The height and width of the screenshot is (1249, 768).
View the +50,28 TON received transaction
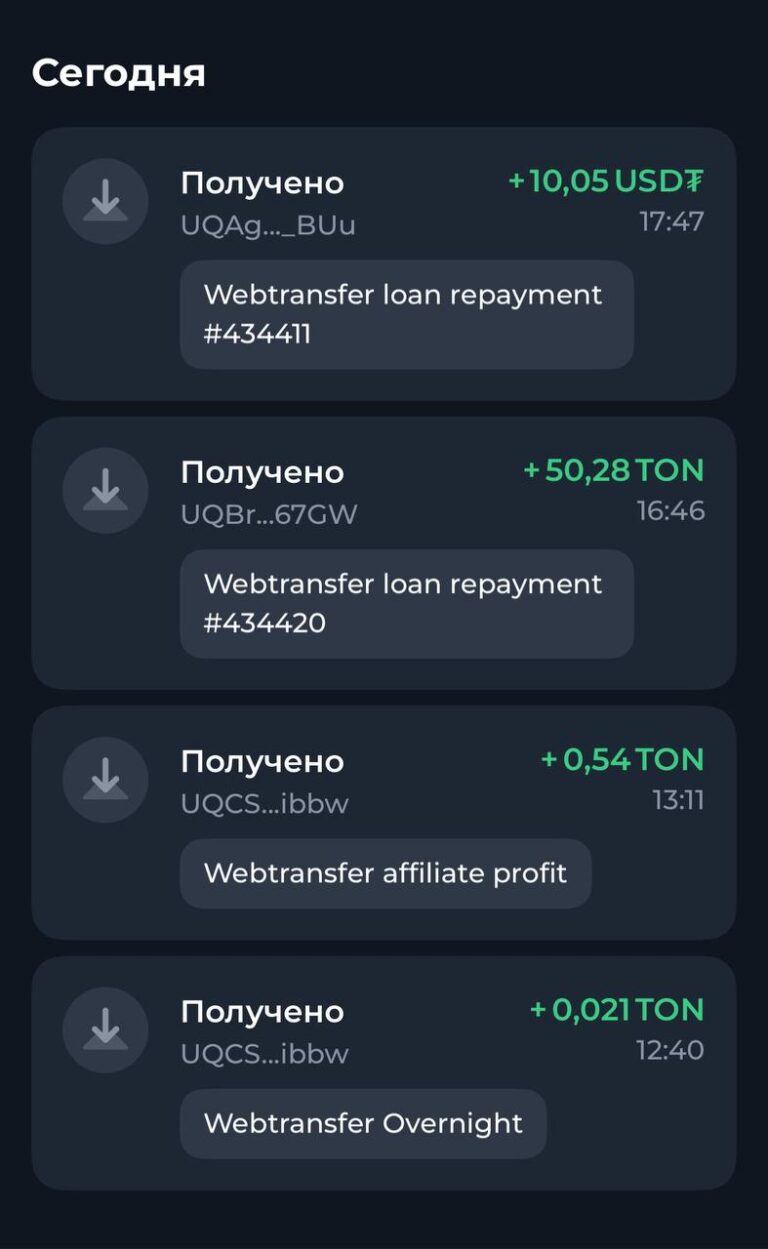pos(384,552)
